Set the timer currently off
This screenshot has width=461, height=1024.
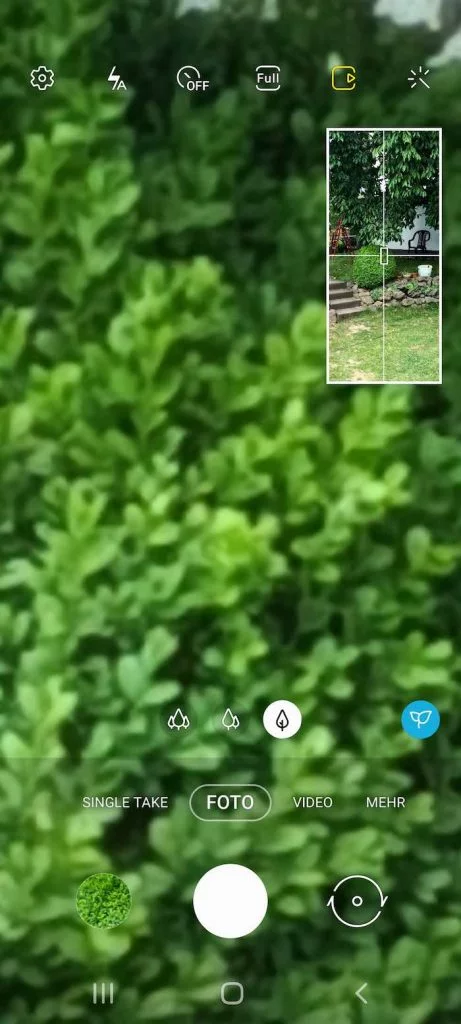tap(193, 78)
